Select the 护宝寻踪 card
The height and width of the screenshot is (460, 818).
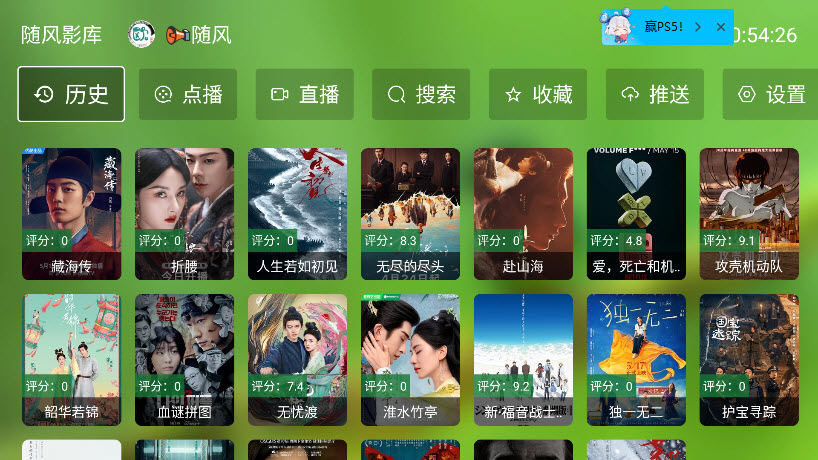749,359
